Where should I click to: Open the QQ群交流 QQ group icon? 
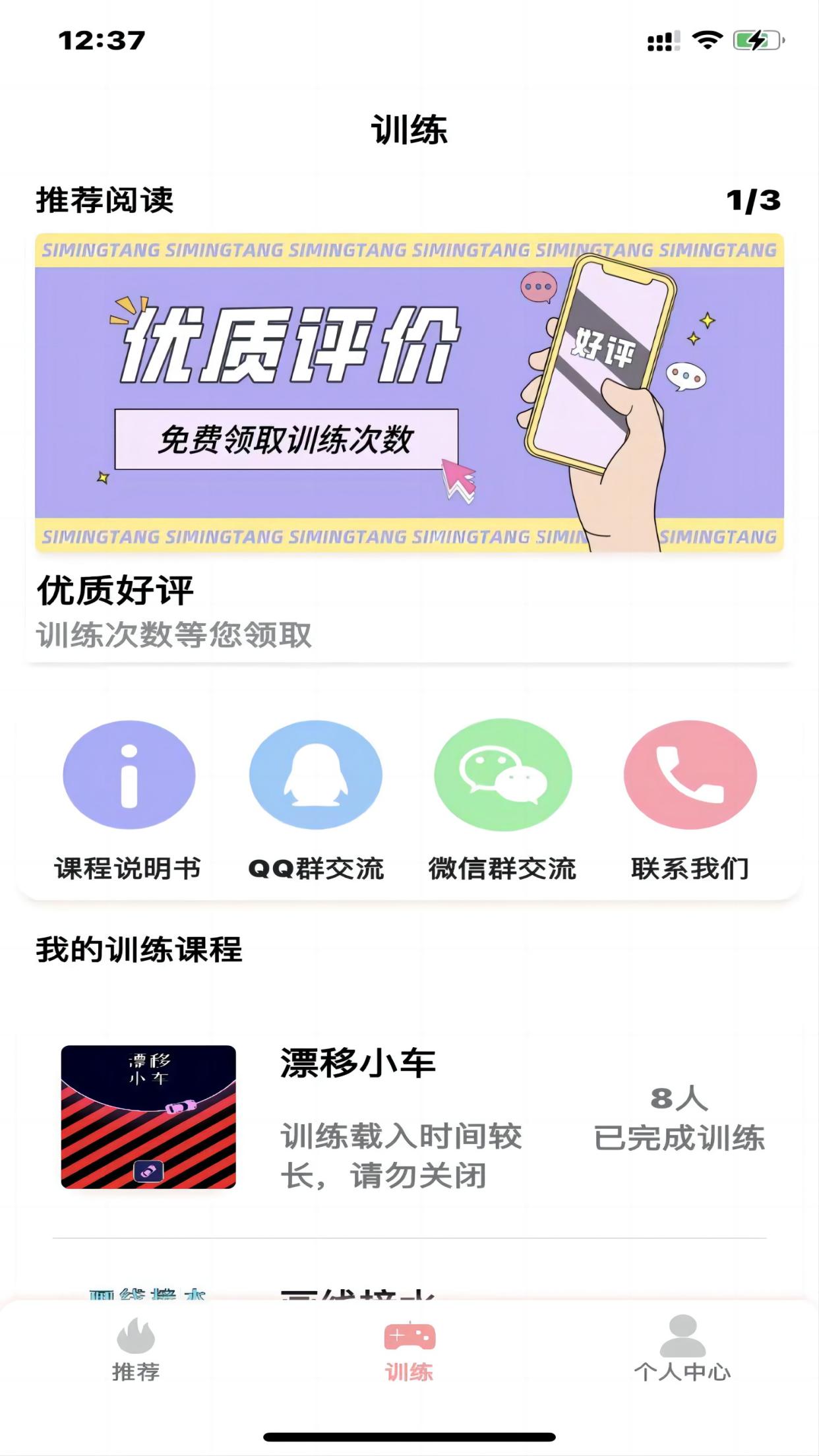[315, 775]
